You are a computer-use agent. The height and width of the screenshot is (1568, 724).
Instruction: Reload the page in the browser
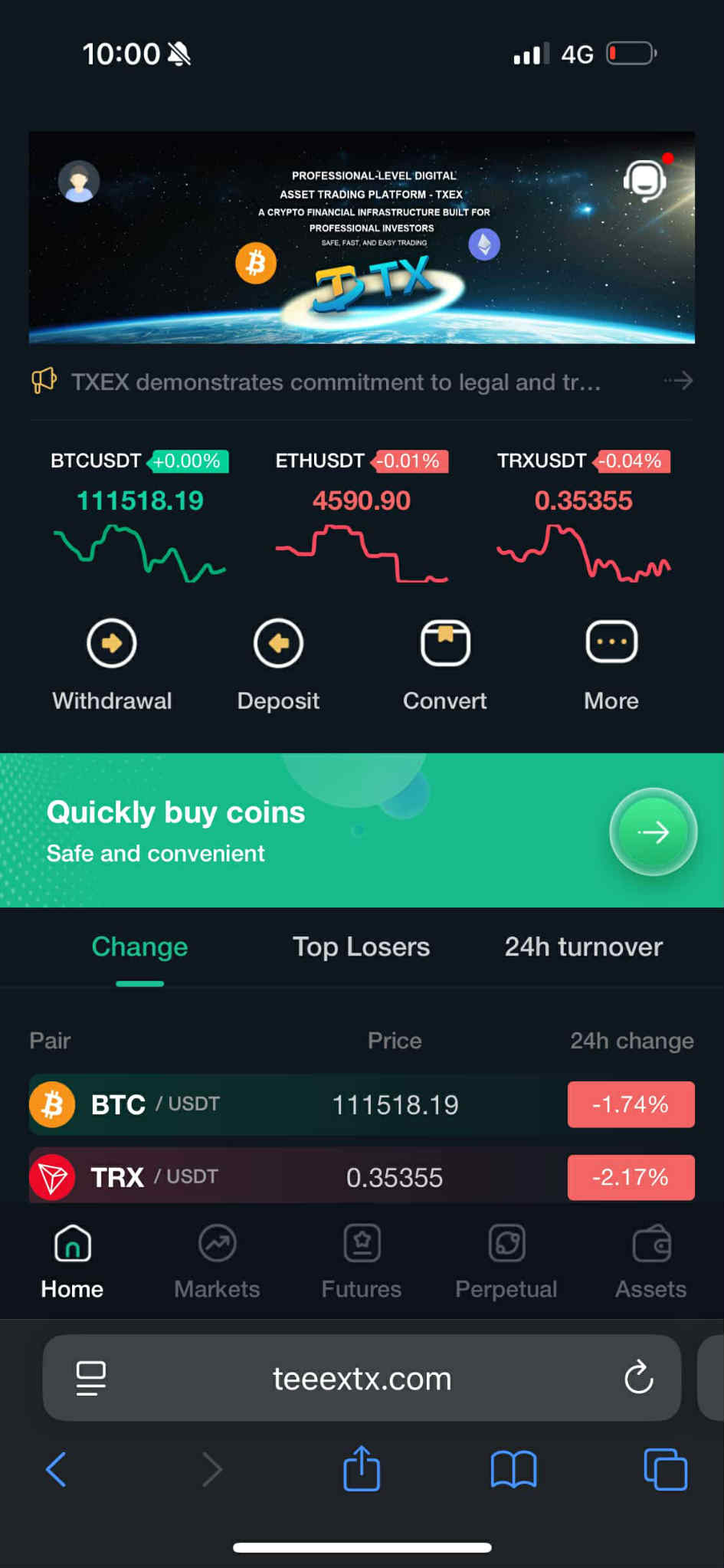[638, 1378]
